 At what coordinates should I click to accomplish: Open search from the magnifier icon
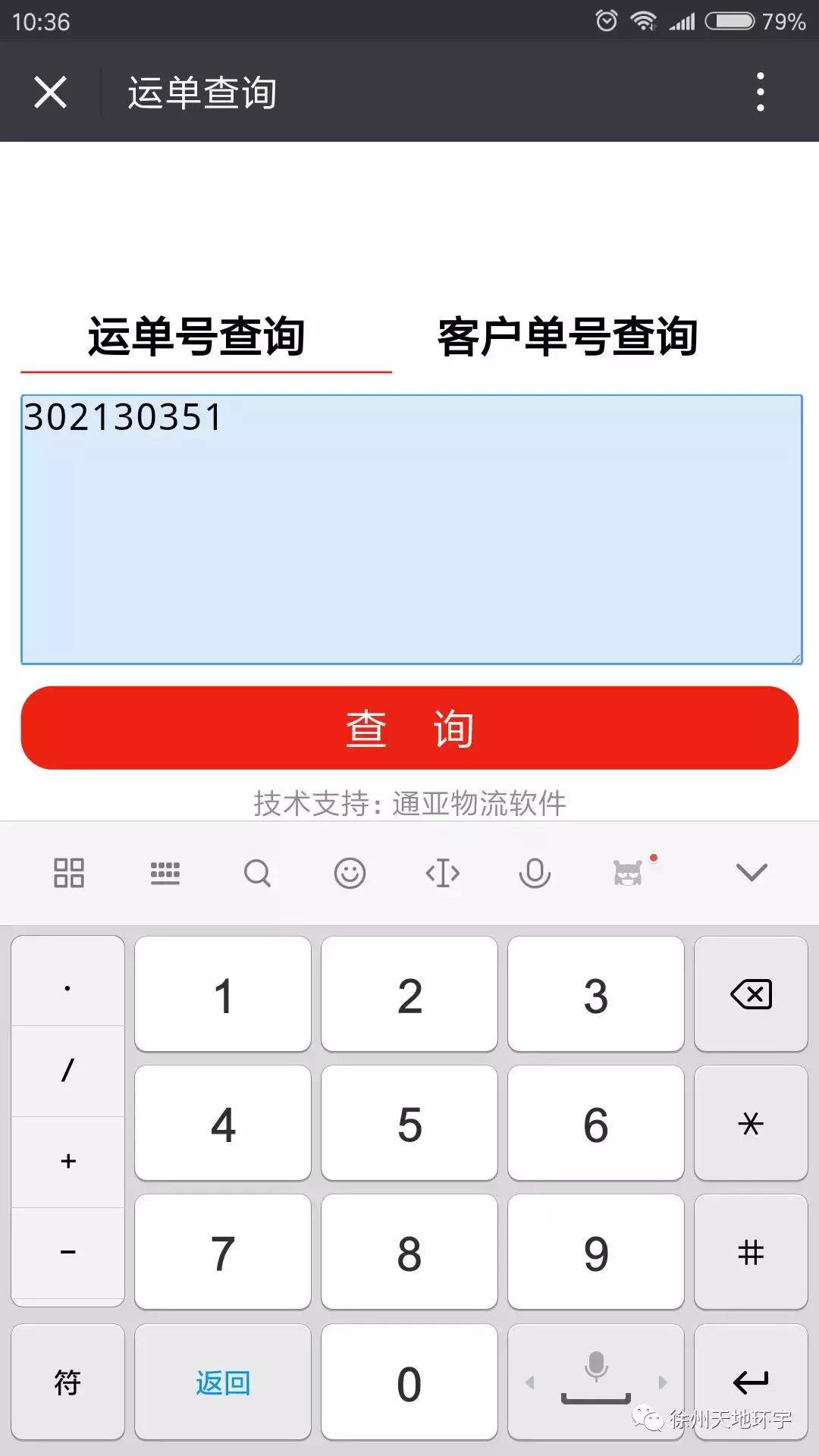[258, 873]
